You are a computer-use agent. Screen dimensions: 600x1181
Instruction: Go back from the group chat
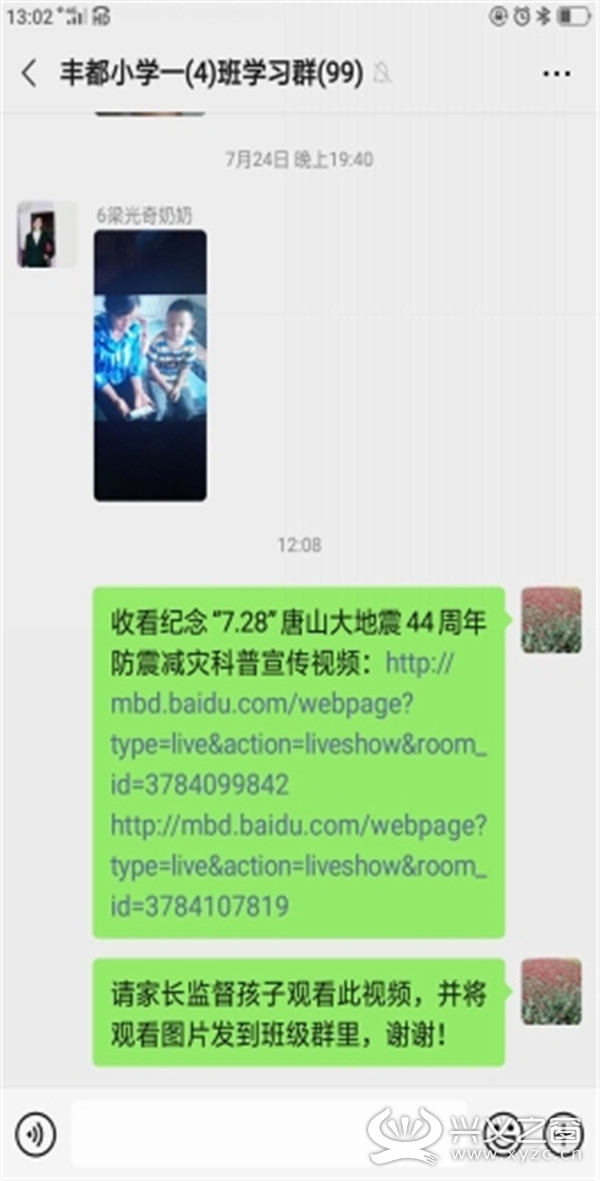(x=29, y=74)
